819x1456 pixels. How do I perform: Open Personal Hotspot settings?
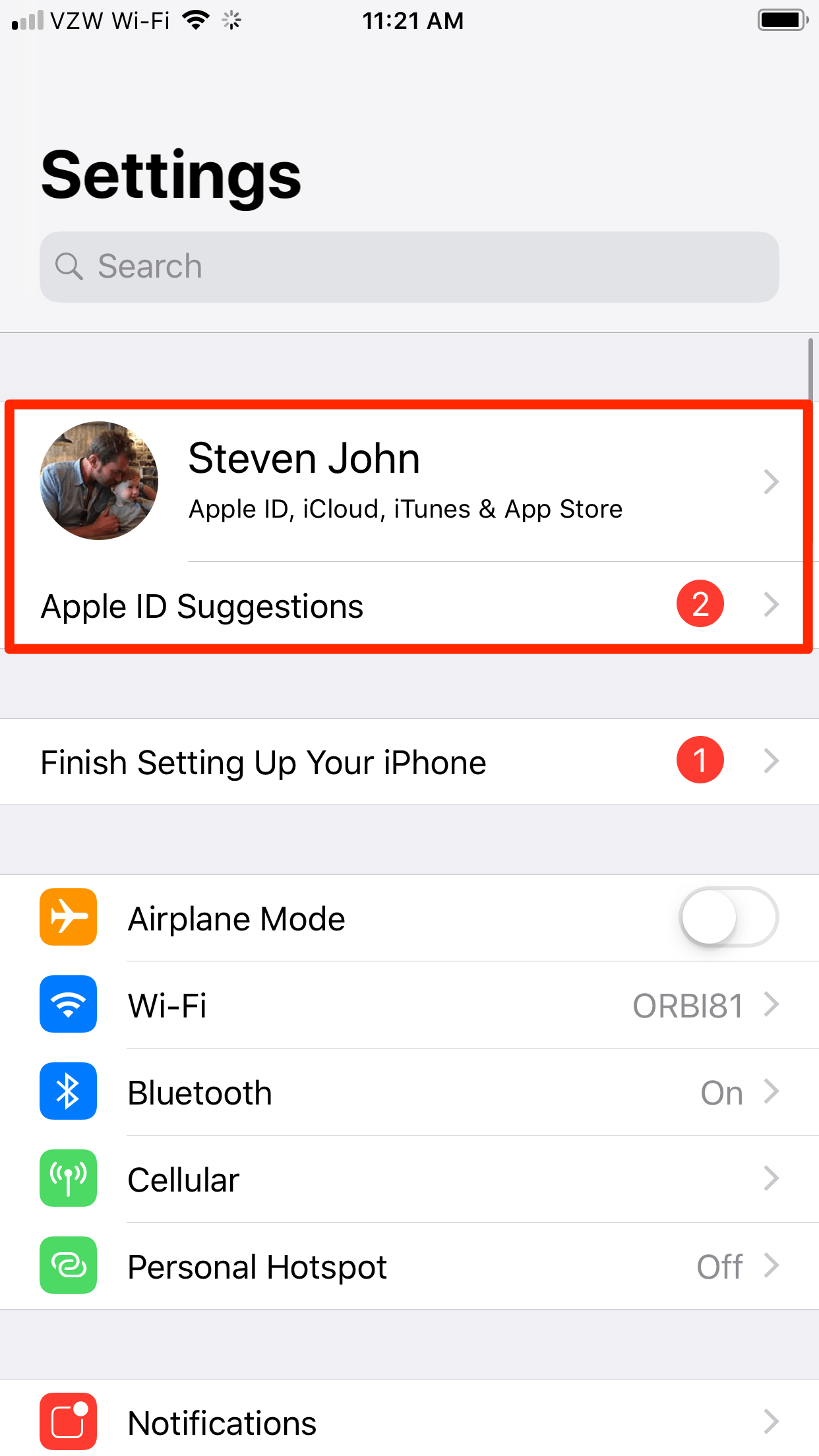click(x=409, y=1266)
